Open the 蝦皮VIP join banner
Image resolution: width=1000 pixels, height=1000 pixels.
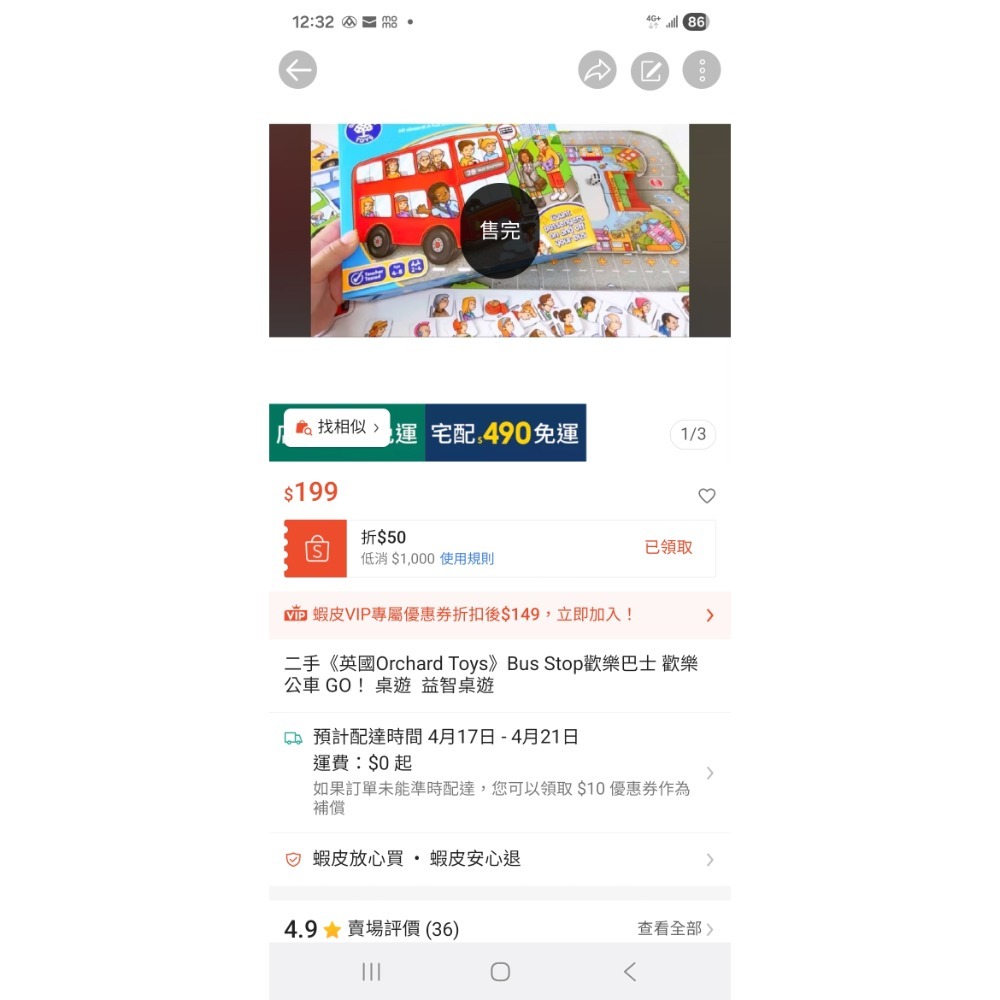[500, 615]
